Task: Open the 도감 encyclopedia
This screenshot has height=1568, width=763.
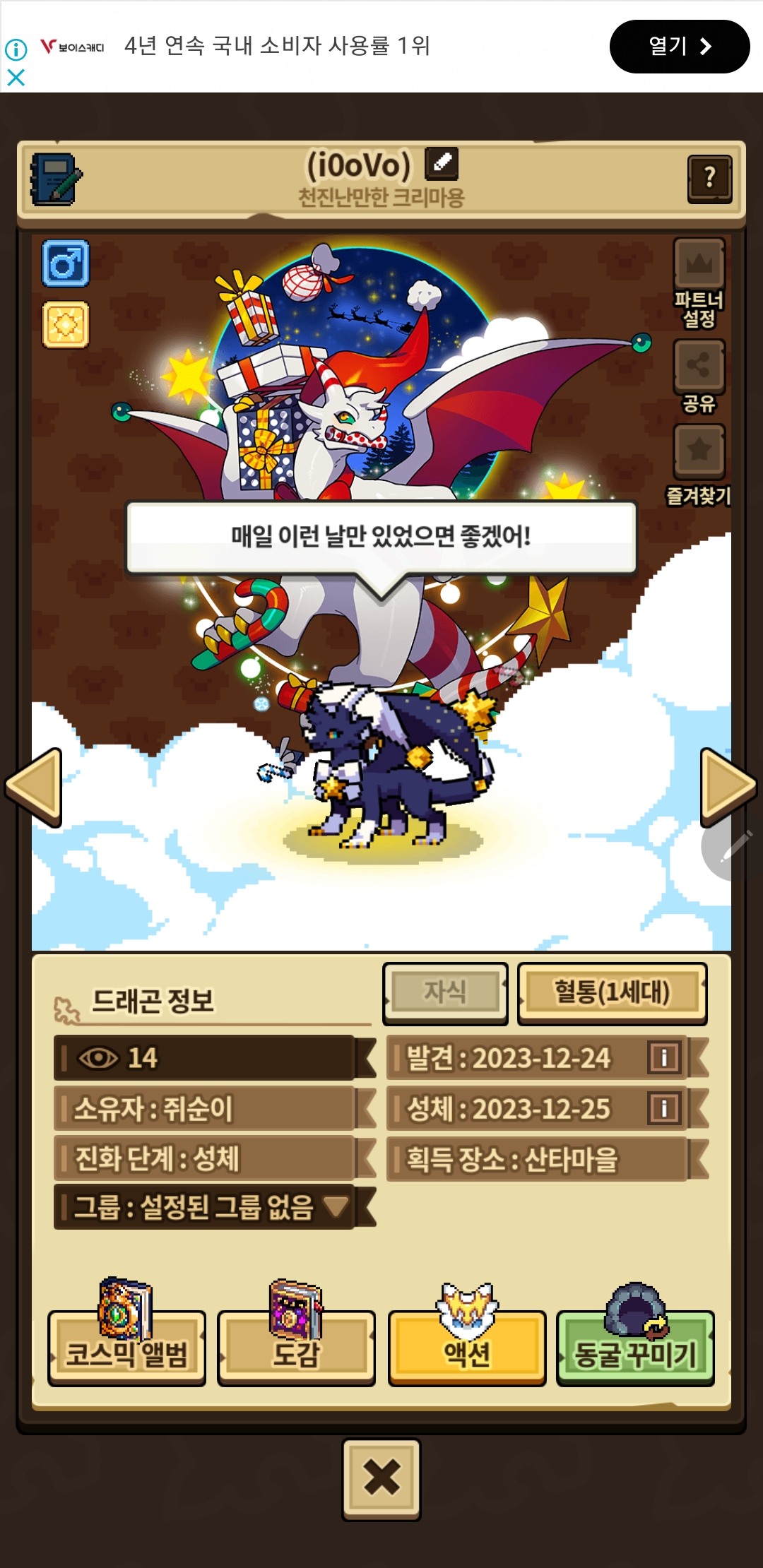Action: pos(296,1346)
